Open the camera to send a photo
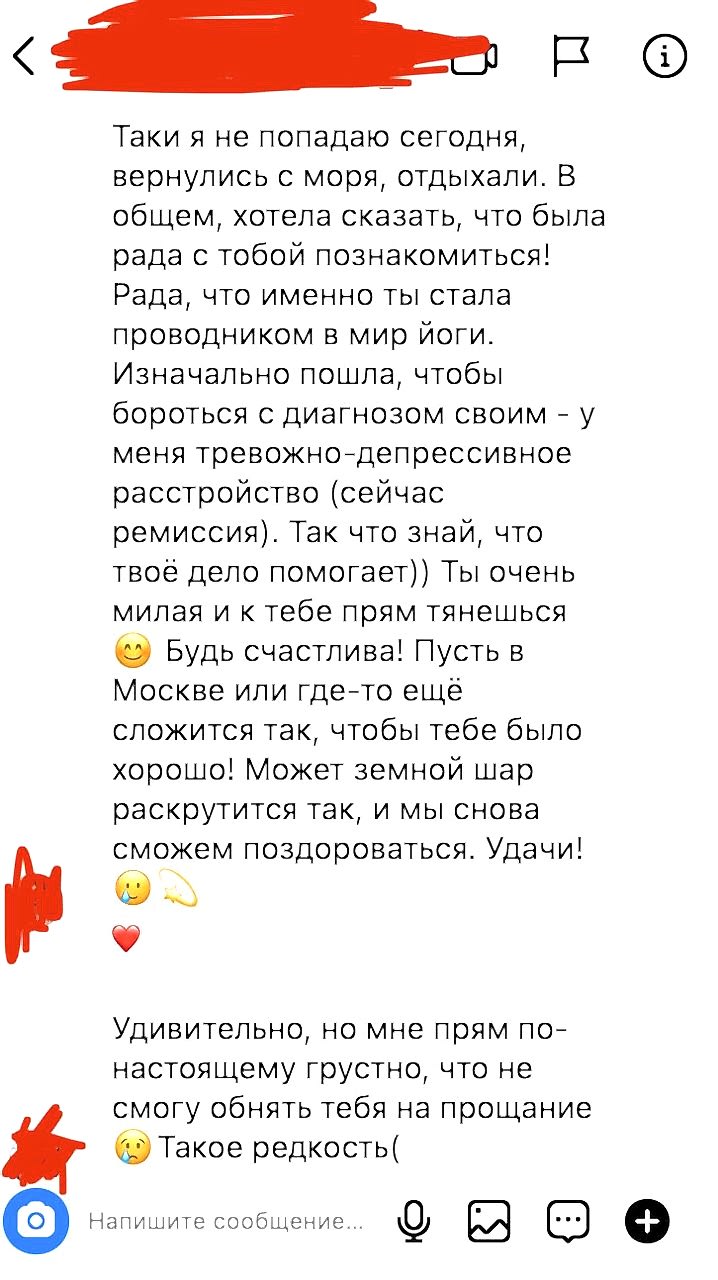Viewport: 718px width, 1280px height. (37, 1221)
